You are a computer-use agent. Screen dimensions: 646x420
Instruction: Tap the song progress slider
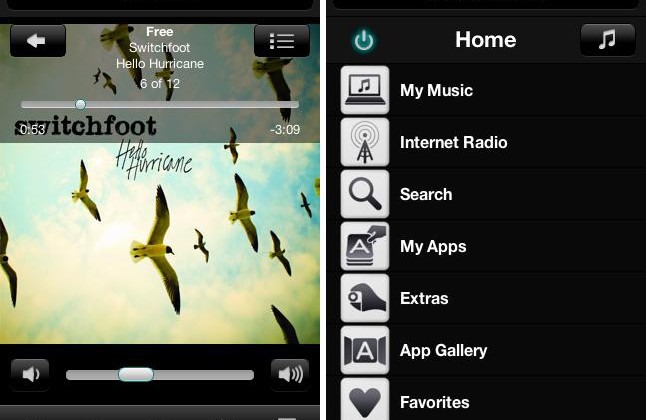160,104
